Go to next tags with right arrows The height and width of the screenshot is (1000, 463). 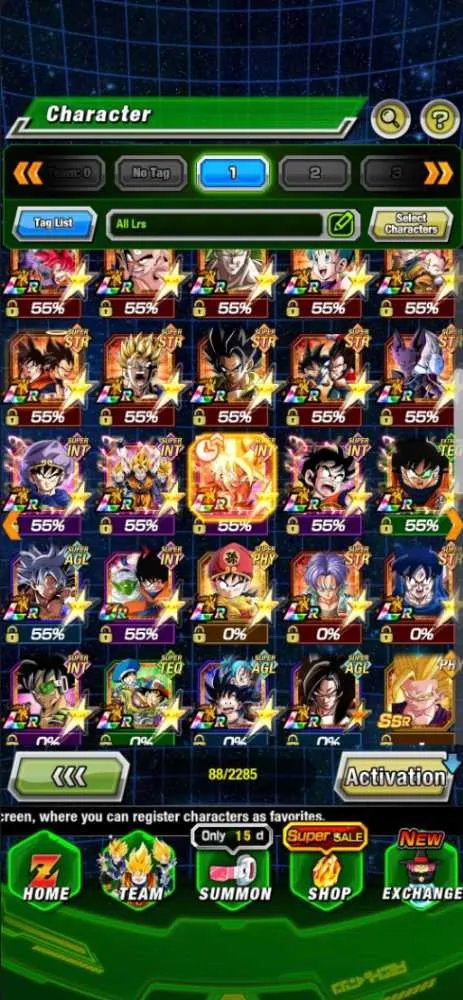click(439, 172)
